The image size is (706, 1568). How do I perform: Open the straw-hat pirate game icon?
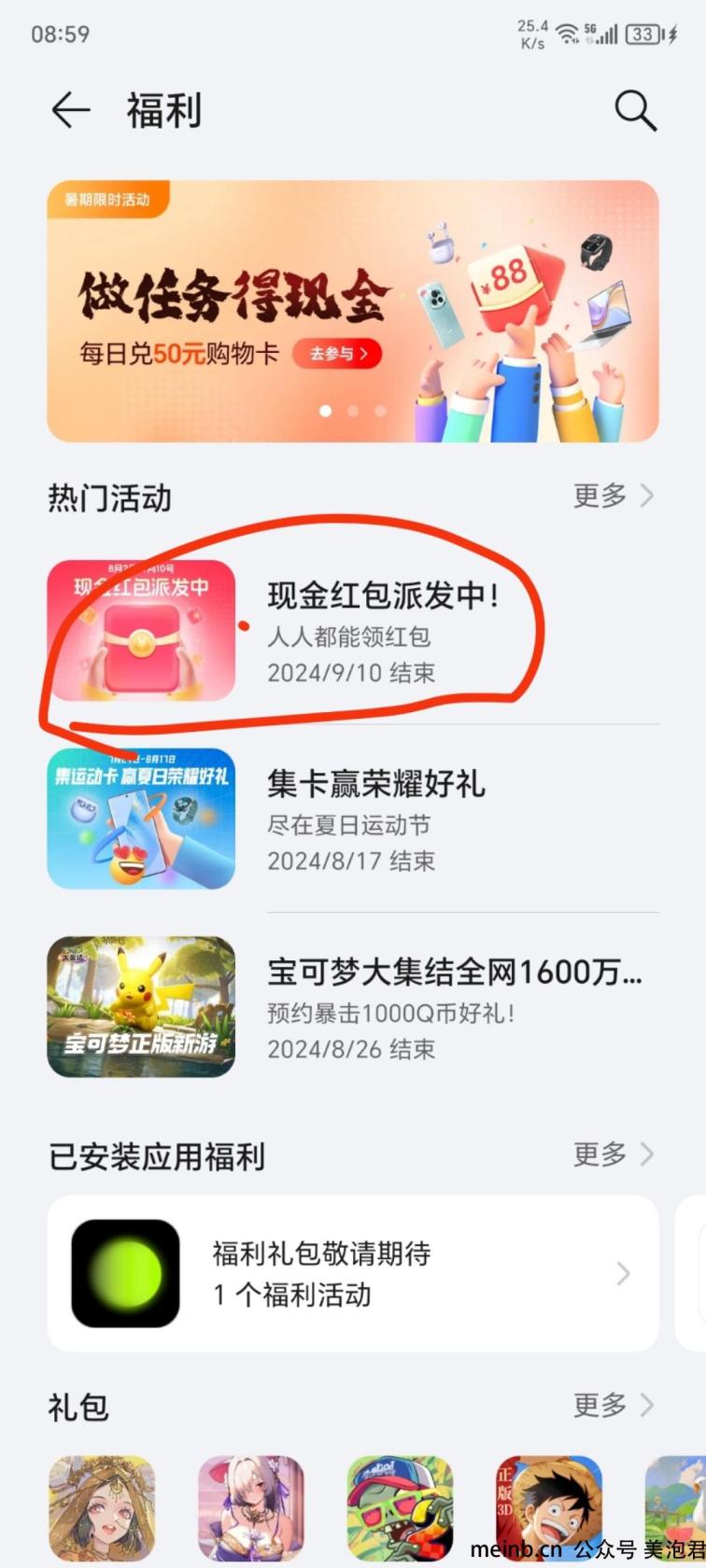549,1508
